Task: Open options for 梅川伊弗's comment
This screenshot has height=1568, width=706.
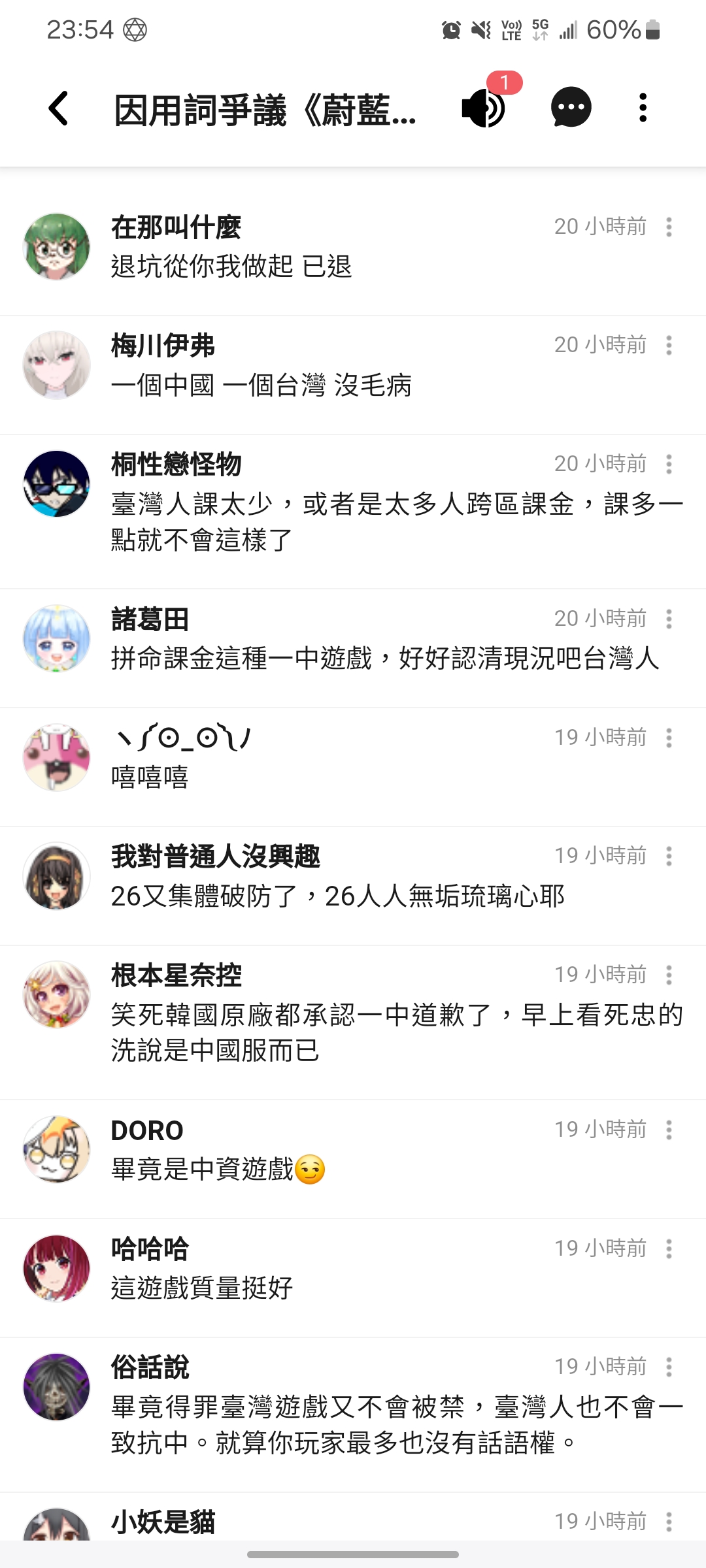Action: tap(669, 345)
